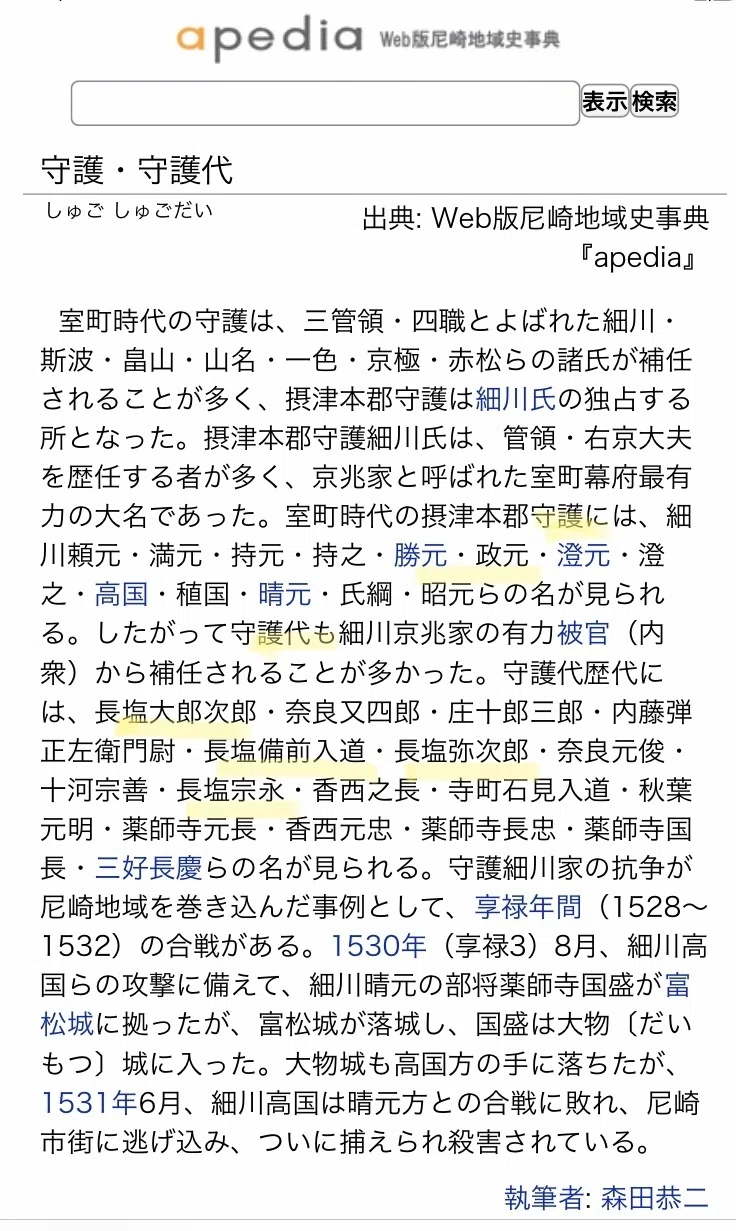This screenshot has width=736, height=1231.
Task: Open the 澄元 link
Action: click(x=583, y=555)
